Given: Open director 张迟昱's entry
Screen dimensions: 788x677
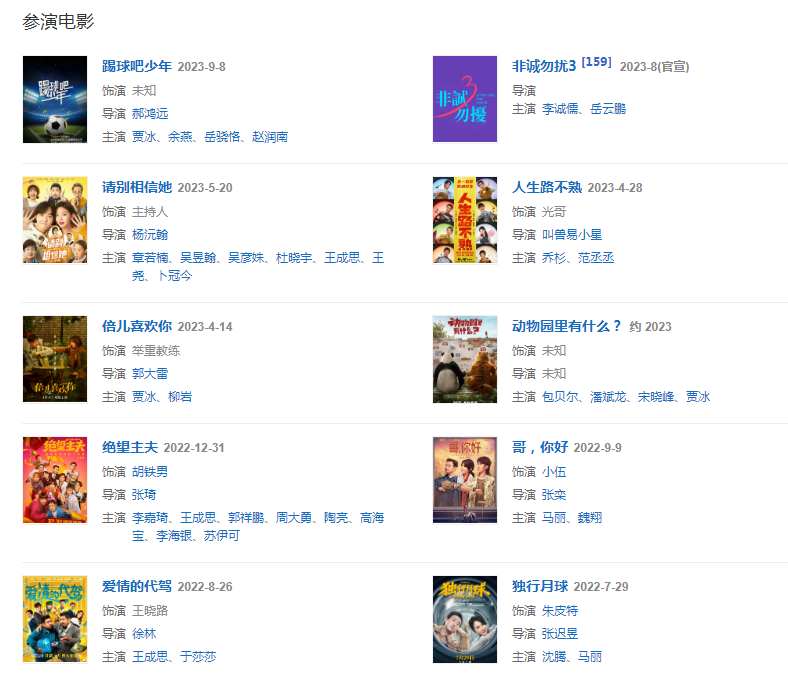Looking at the screenshot, I should (560, 634).
